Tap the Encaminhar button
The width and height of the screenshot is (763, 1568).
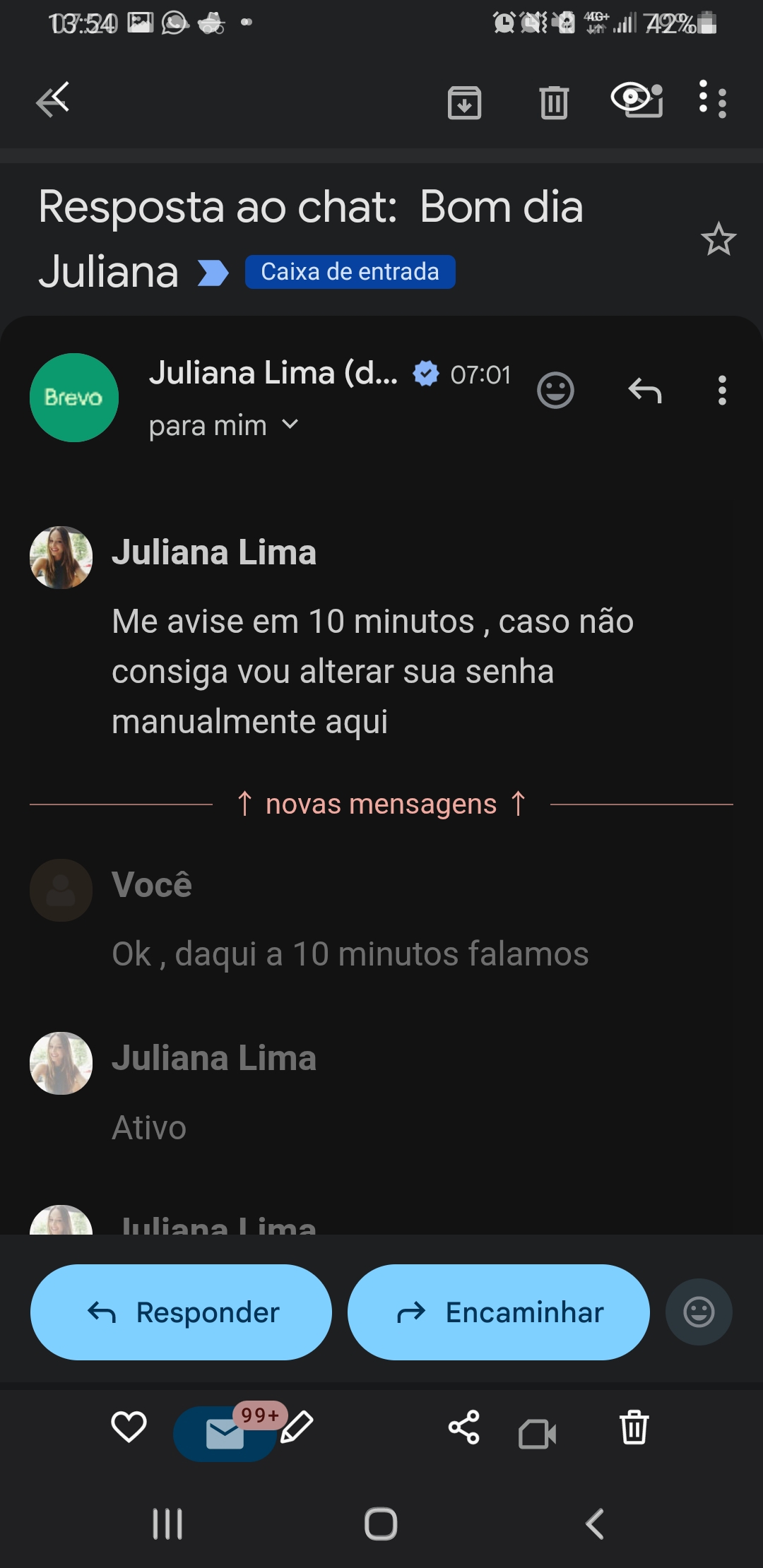pyautogui.click(x=498, y=1312)
